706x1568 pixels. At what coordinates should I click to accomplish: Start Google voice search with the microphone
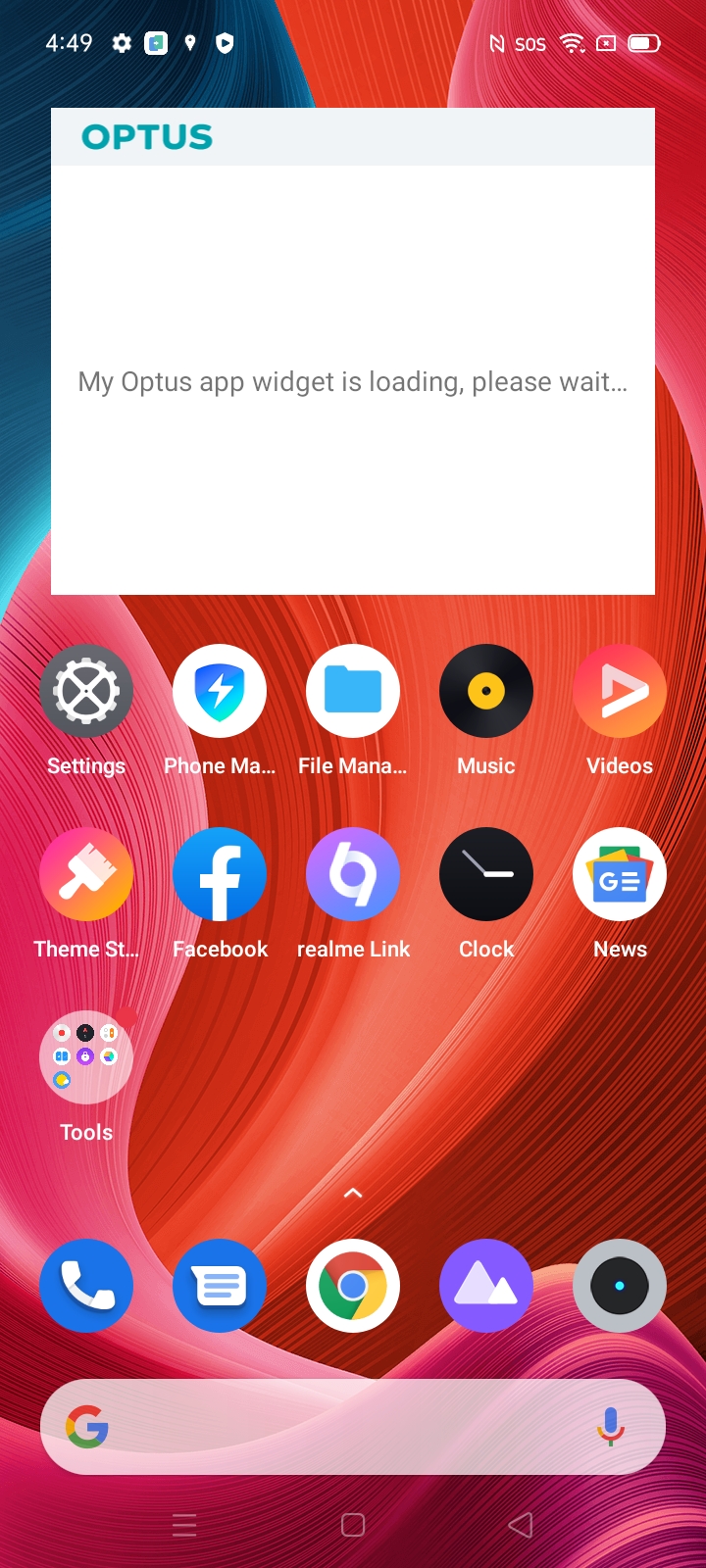(610, 1427)
